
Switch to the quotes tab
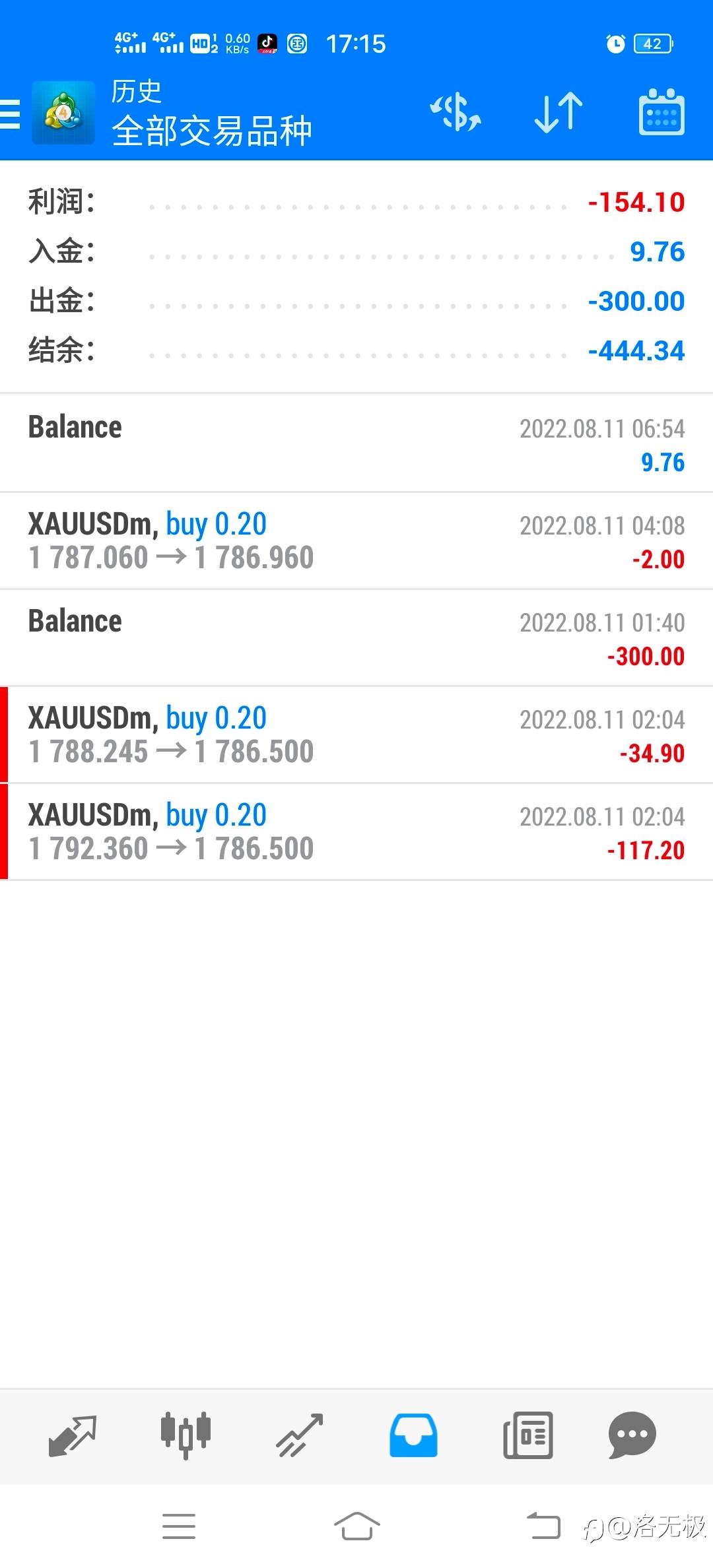click(x=73, y=1435)
